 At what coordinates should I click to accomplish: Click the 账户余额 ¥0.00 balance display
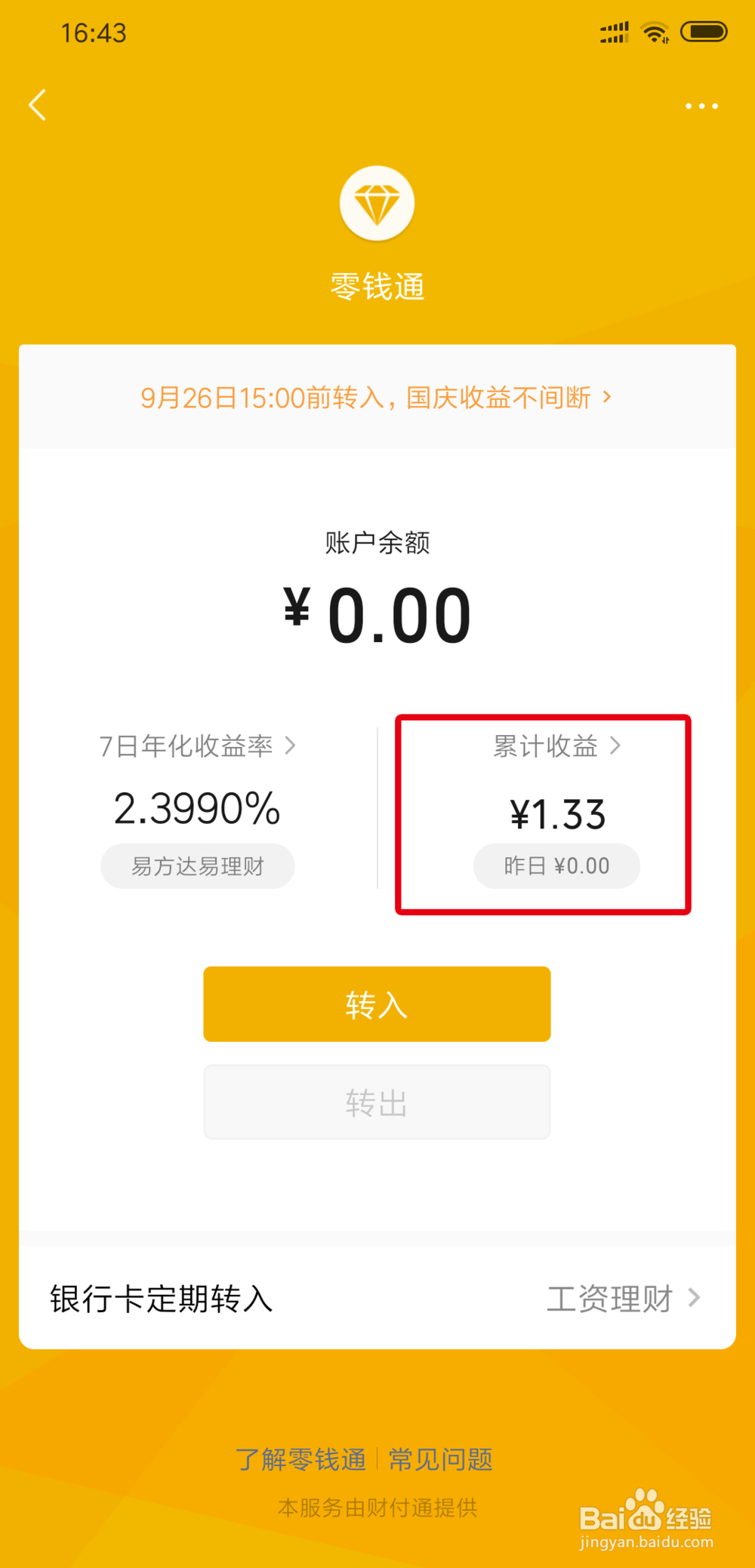[377, 611]
